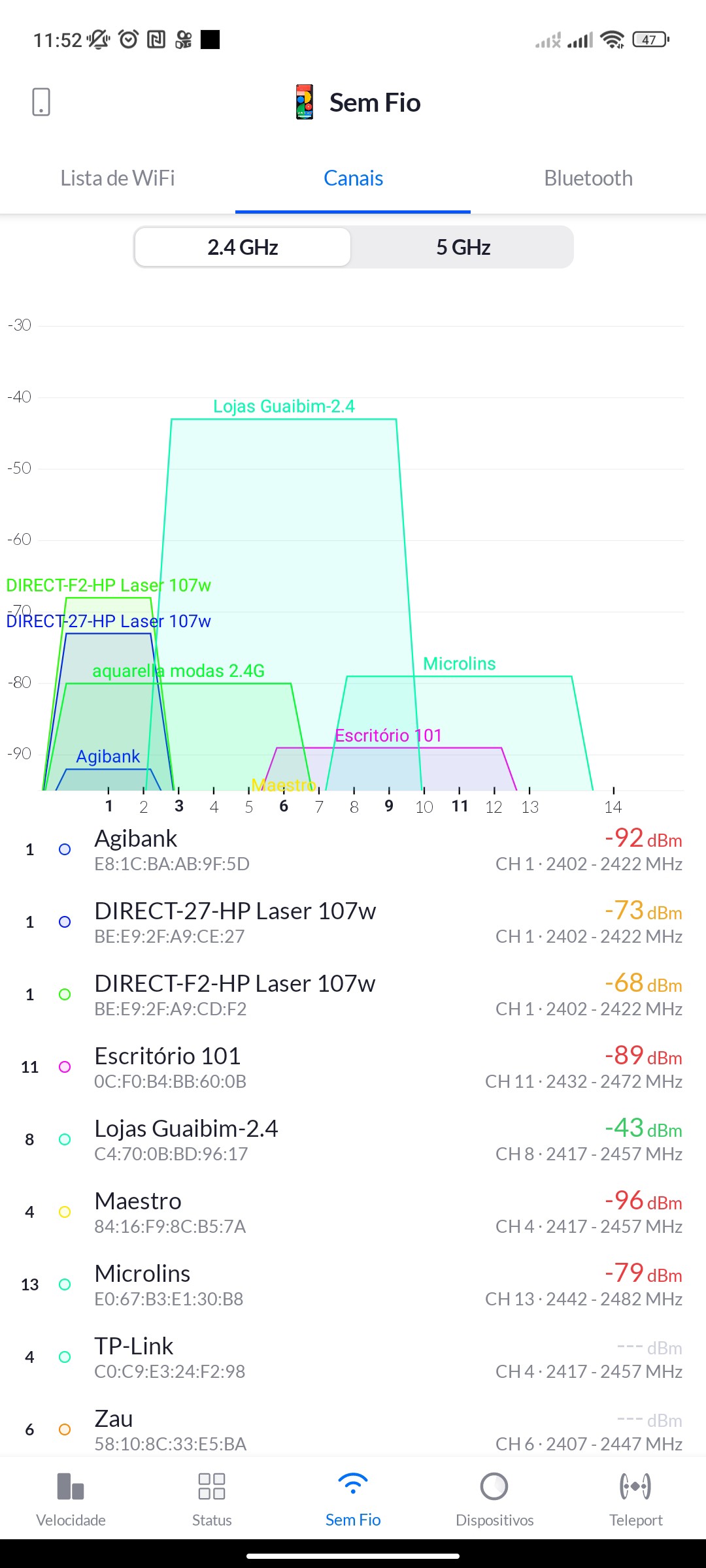Go to the Status tab
Image resolution: width=706 pixels, height=1568 pixels.
(x=212, y=1499)
